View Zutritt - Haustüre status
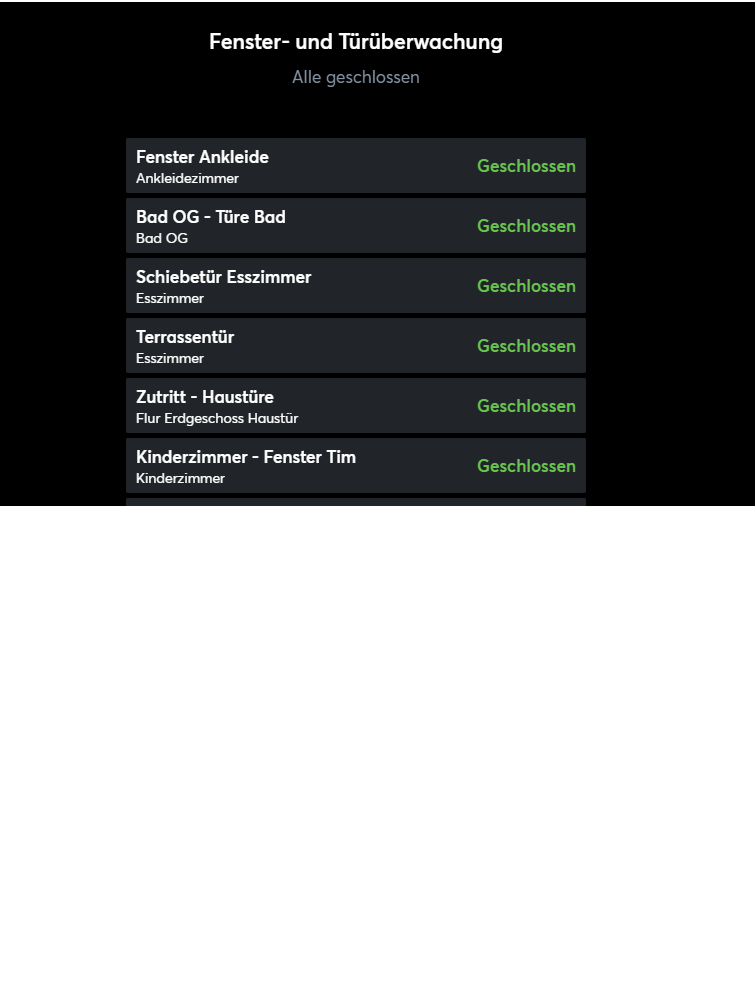 click(355, 406)
